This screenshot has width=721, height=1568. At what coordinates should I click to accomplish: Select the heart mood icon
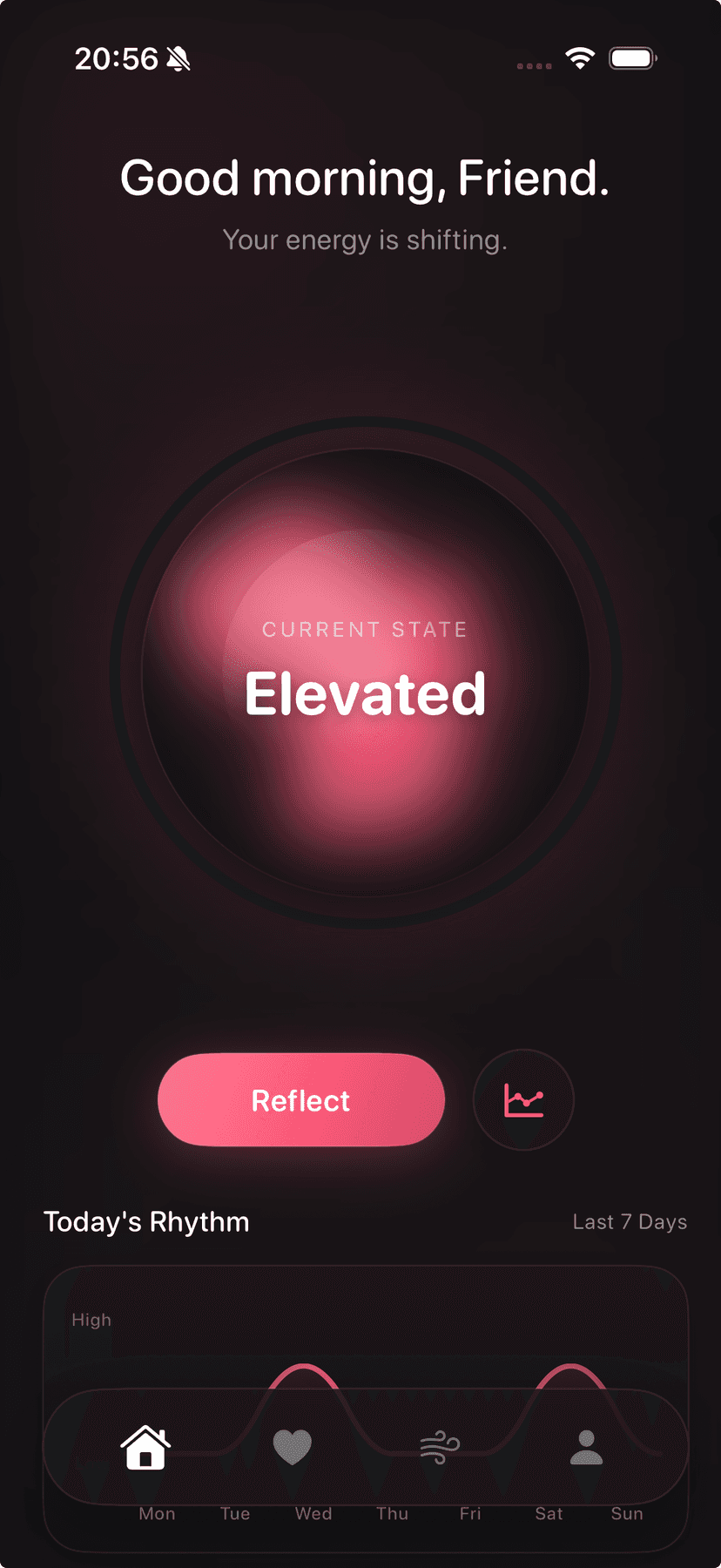293,1446
